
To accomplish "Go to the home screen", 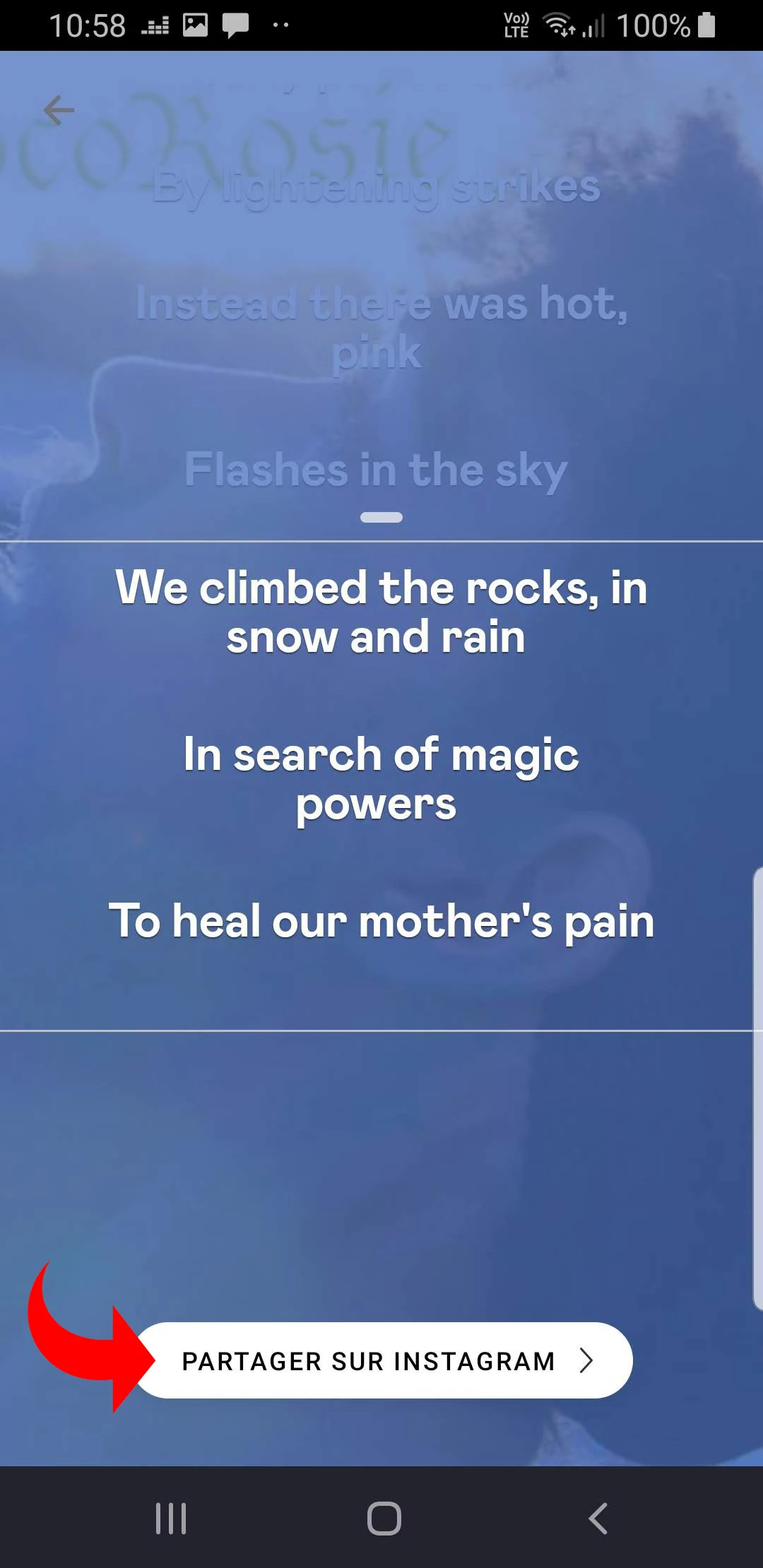I will point(384,1518).
